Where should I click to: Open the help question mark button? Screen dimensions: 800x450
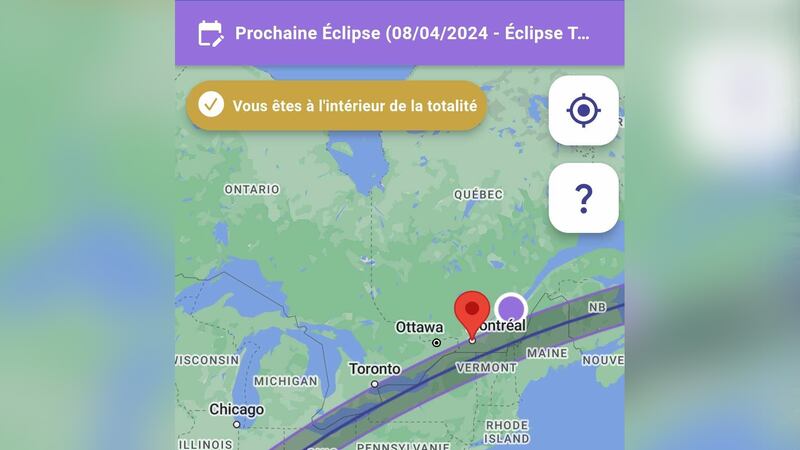pos(583,198)
